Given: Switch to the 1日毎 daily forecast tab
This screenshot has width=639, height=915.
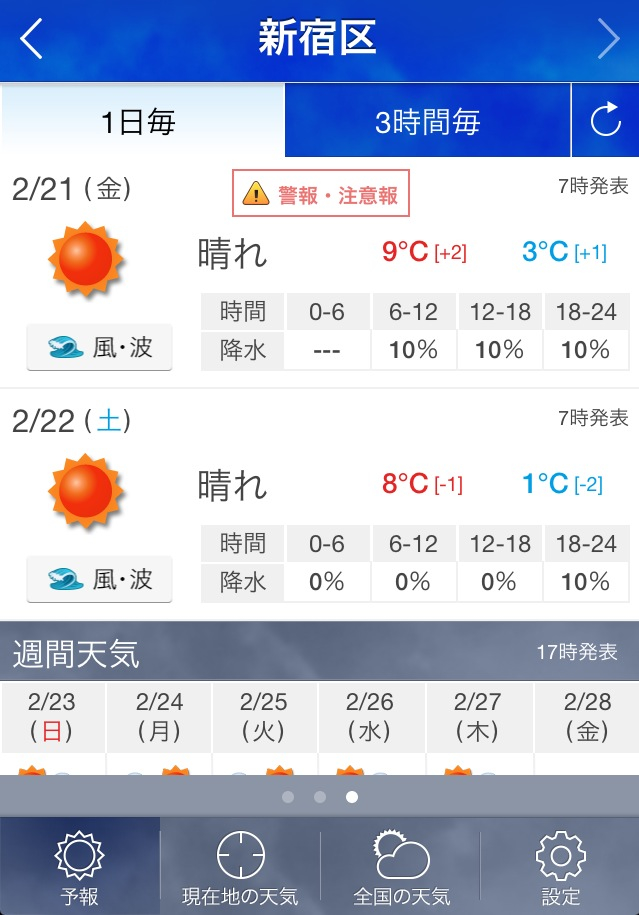Looking at the screenshot, I should 142,121.
